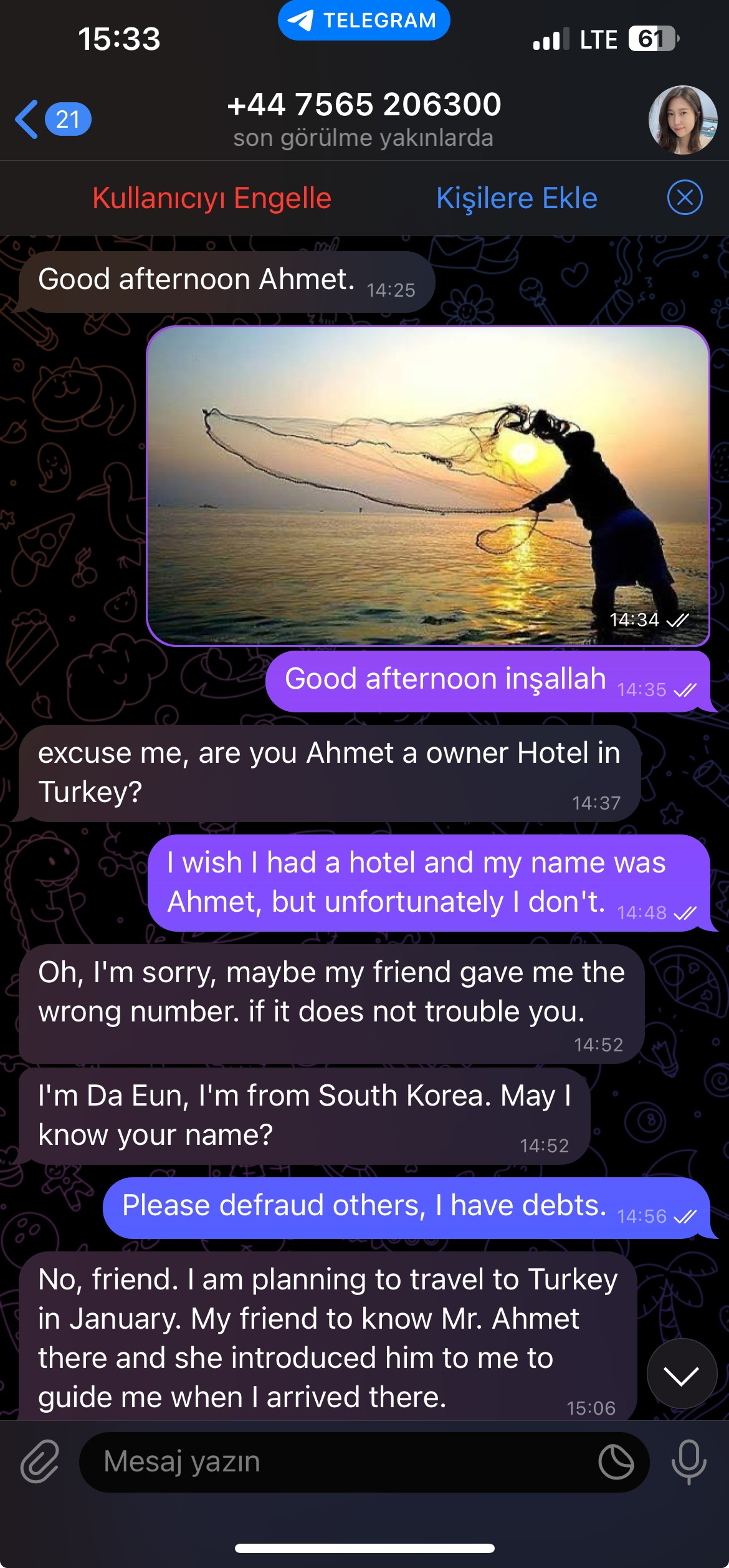Open the sticker panel icon
Screen dimensions: 729x1568
coord(616,1462)
